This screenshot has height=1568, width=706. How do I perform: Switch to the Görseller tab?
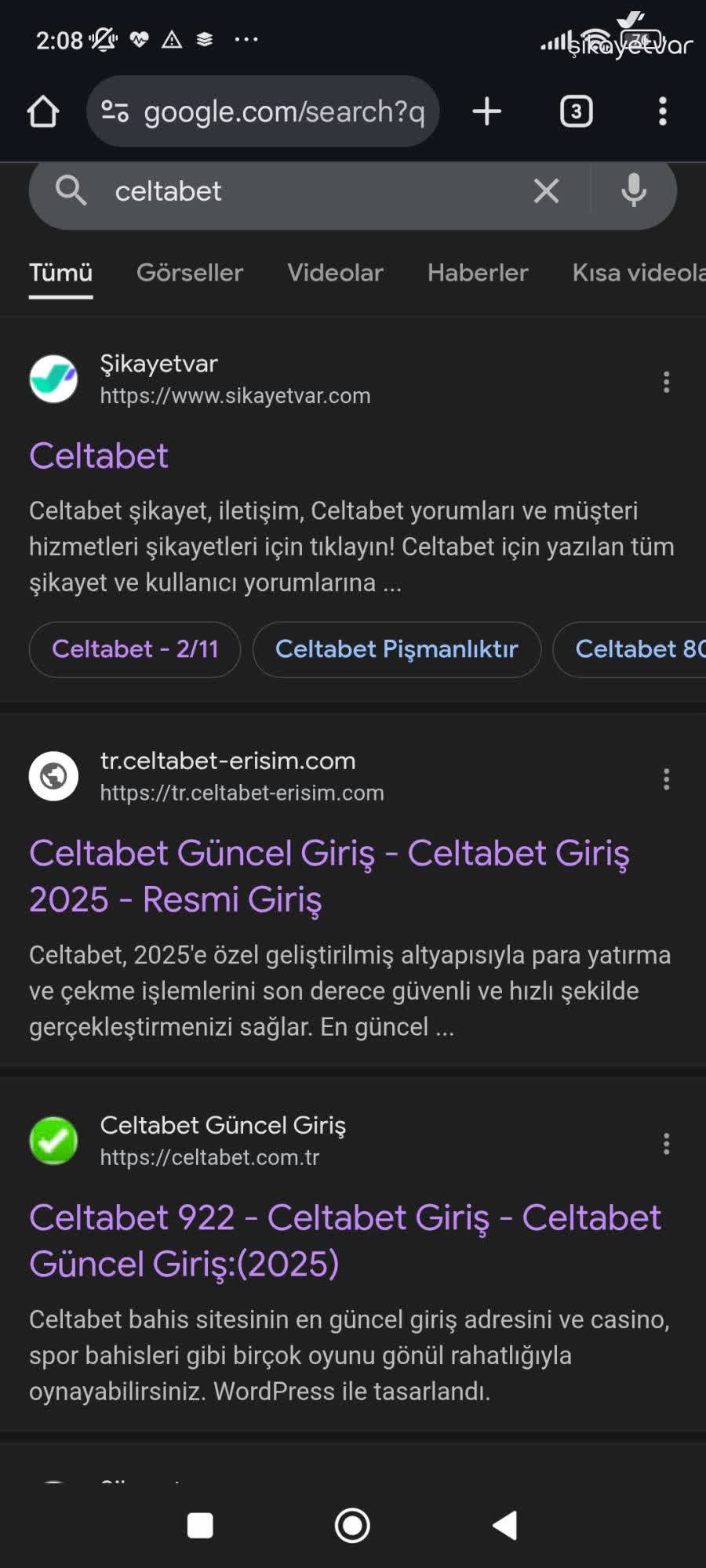(190, 273)
